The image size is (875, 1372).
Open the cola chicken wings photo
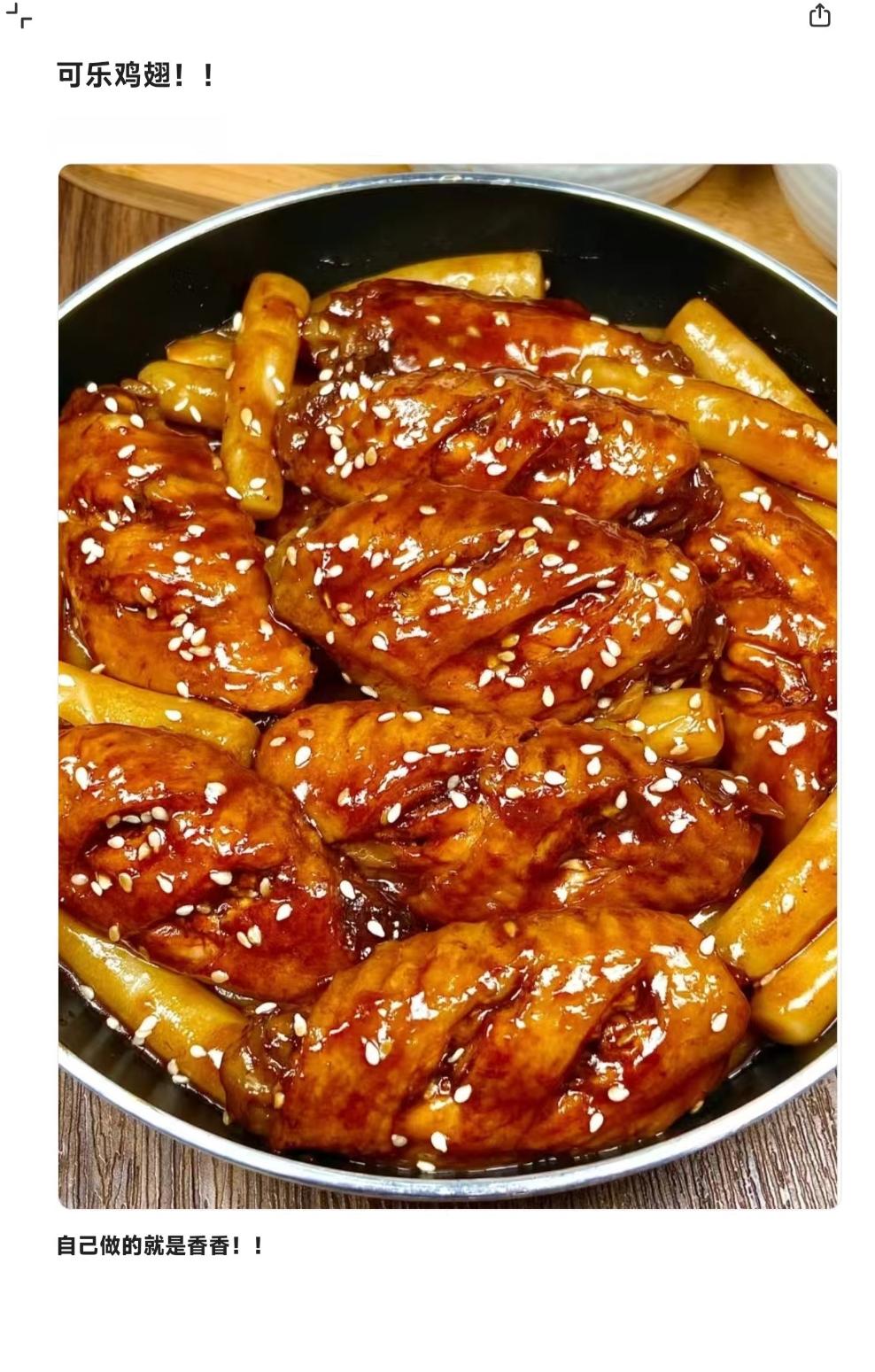pos(447,686)
